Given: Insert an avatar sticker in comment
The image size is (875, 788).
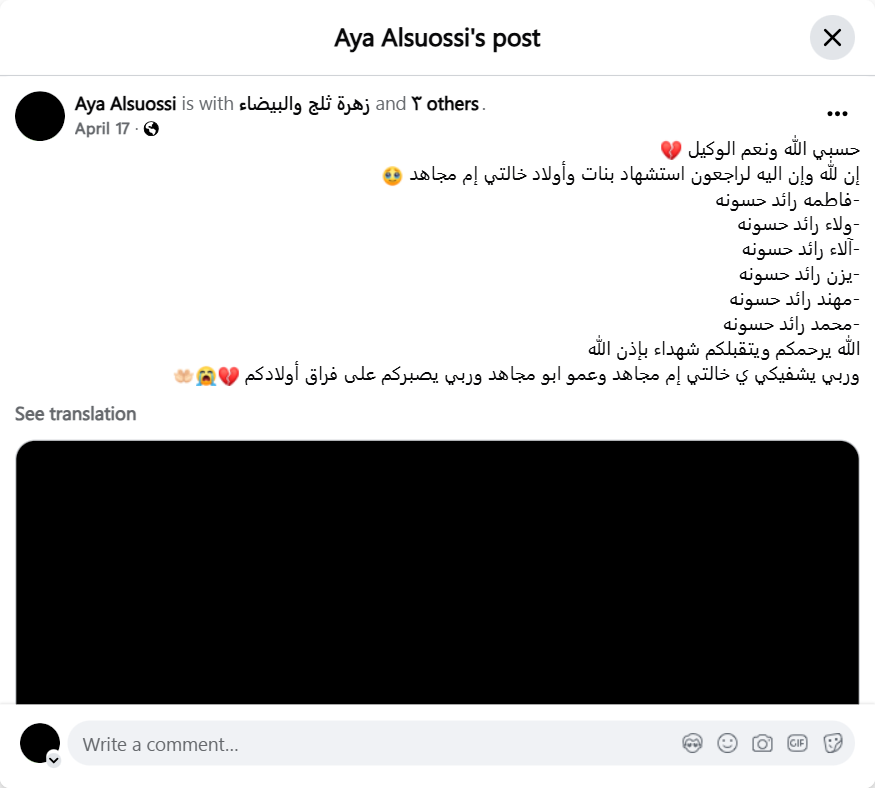Looking at the screenshot, I should coord(692,743).
